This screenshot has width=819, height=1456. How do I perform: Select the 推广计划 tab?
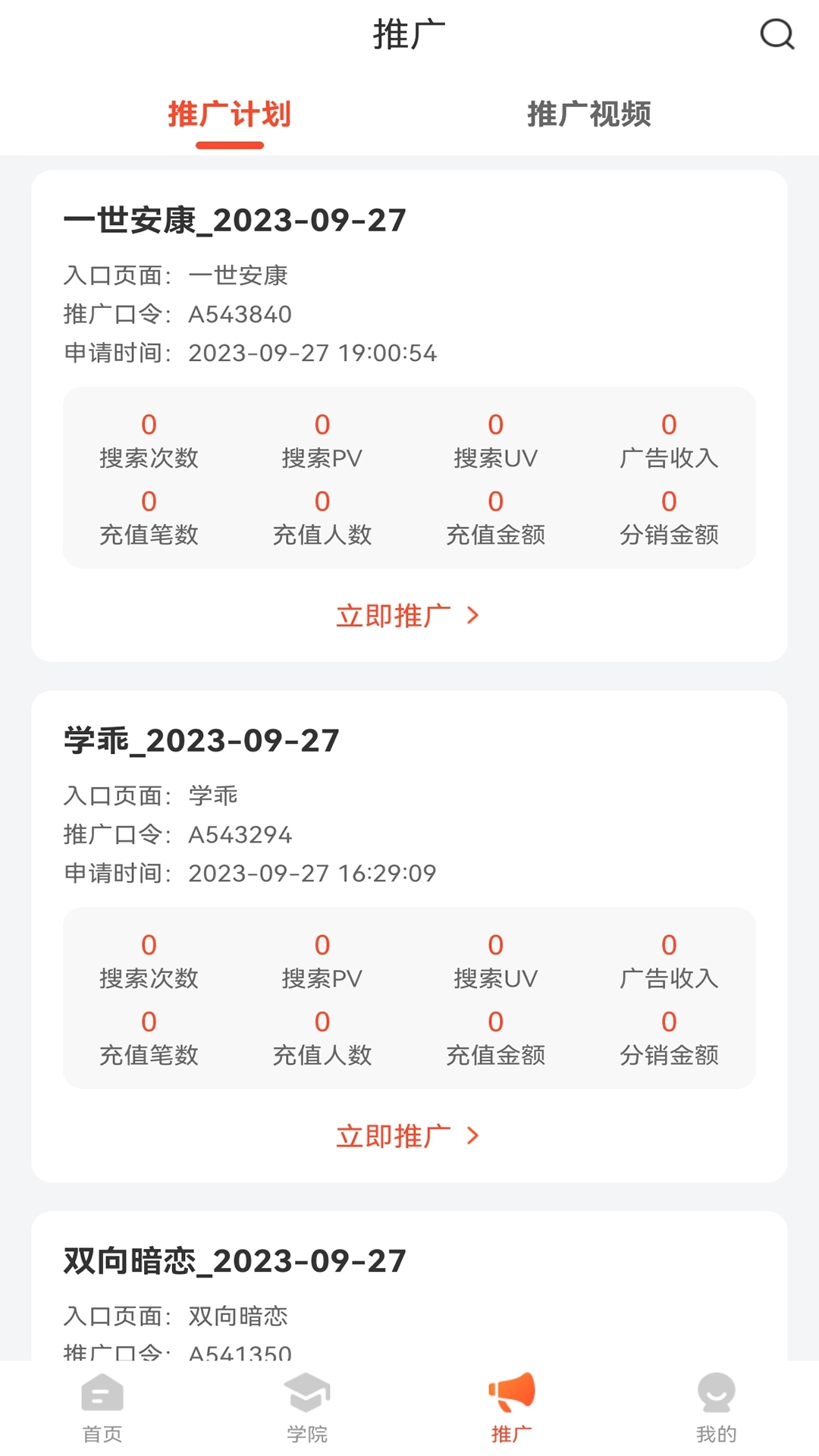click(229, 115)
